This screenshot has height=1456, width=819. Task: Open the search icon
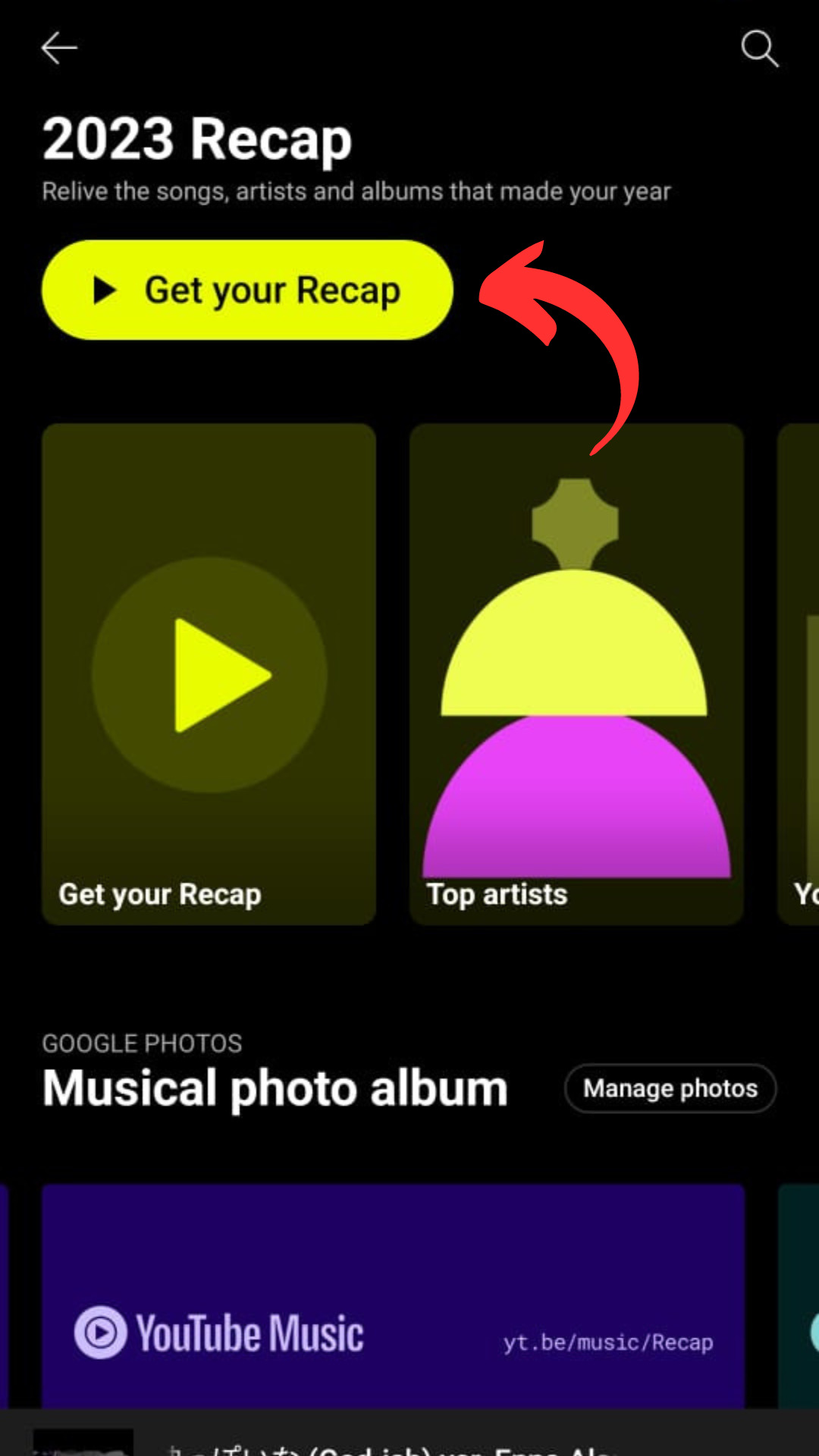759,49
